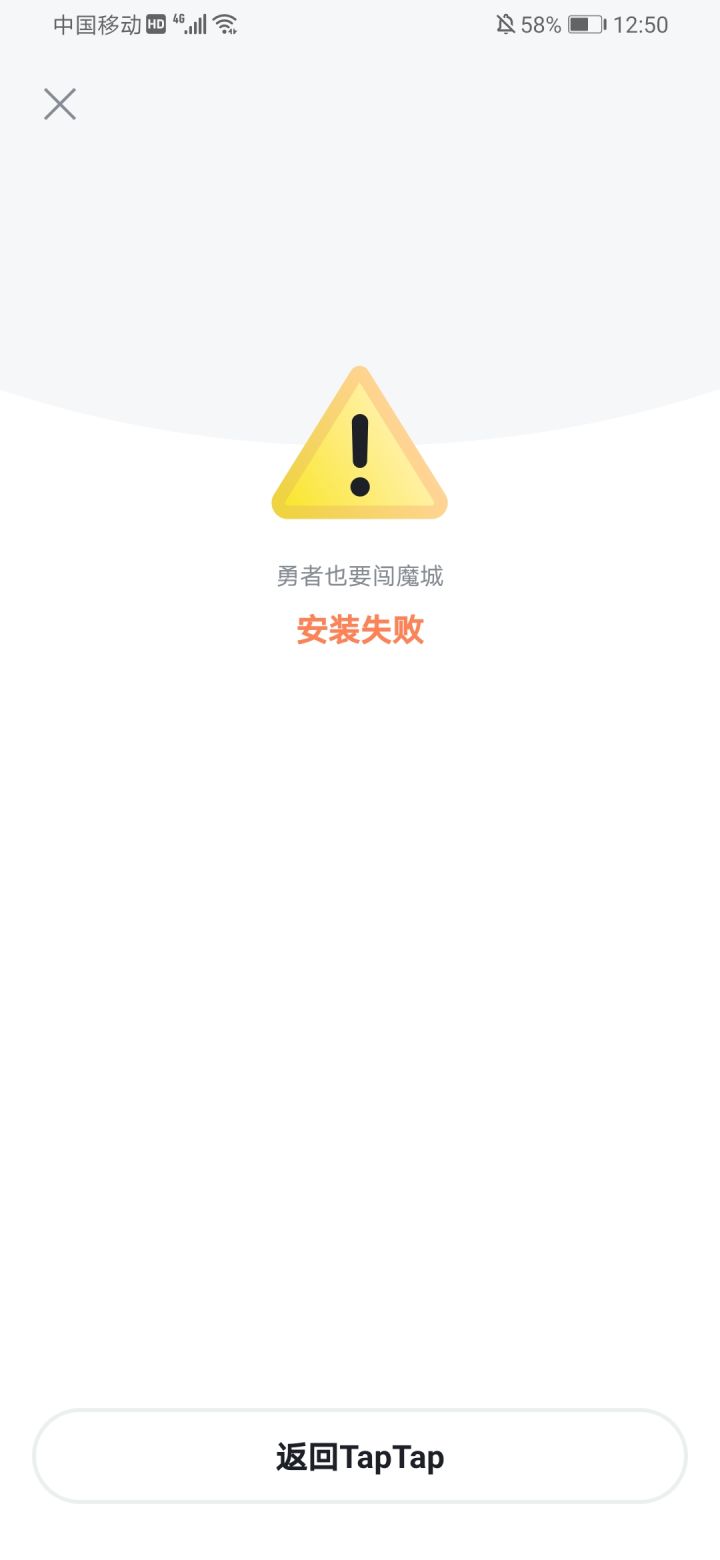Tap the 返回TapTap button at the bottom
This screenshot has height=1560, width=720.
[x=359, y=1456]
